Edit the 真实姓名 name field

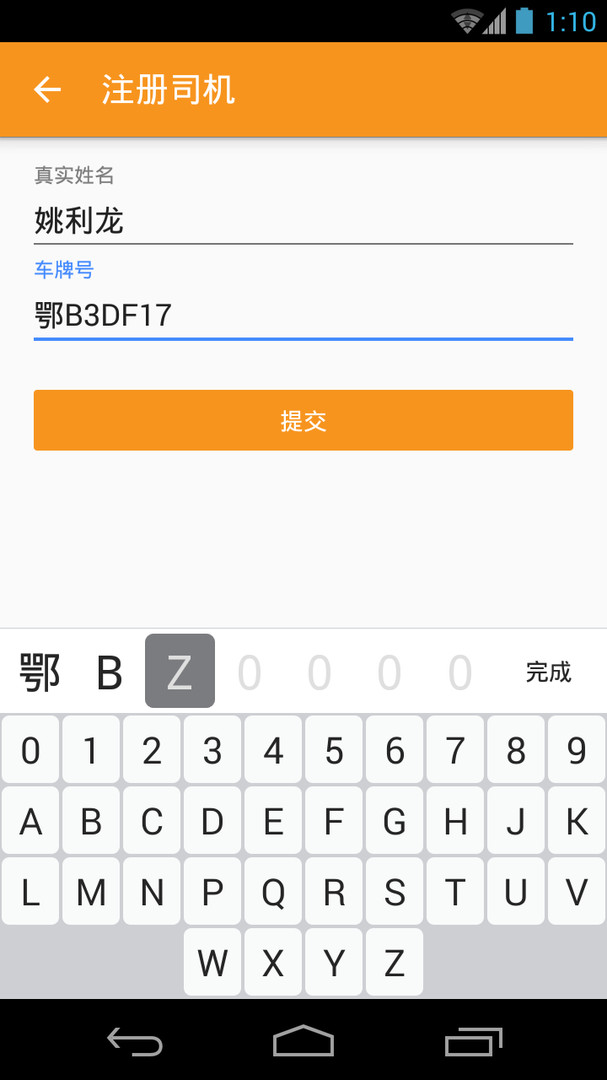click(x=303, y=222)
